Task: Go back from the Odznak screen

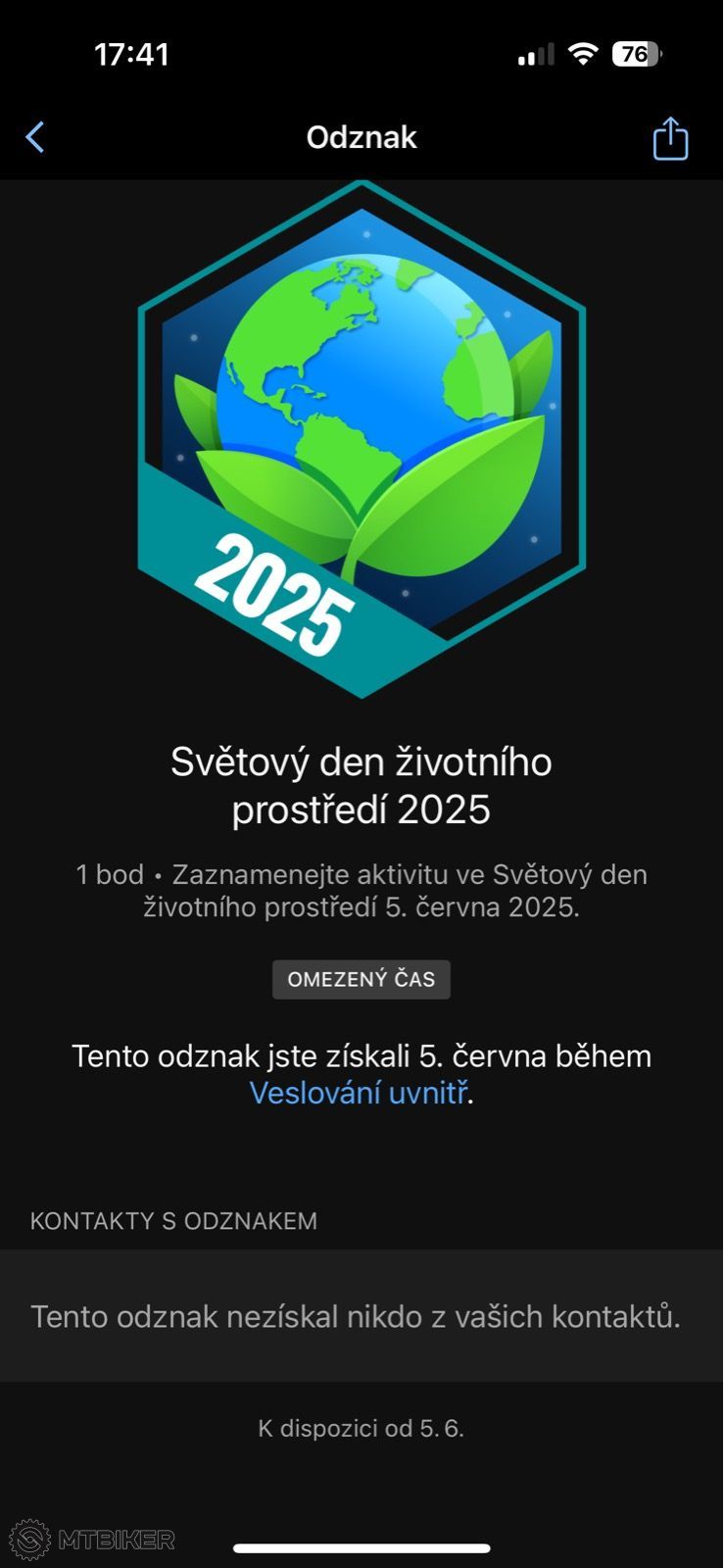Action: (35, 137)
